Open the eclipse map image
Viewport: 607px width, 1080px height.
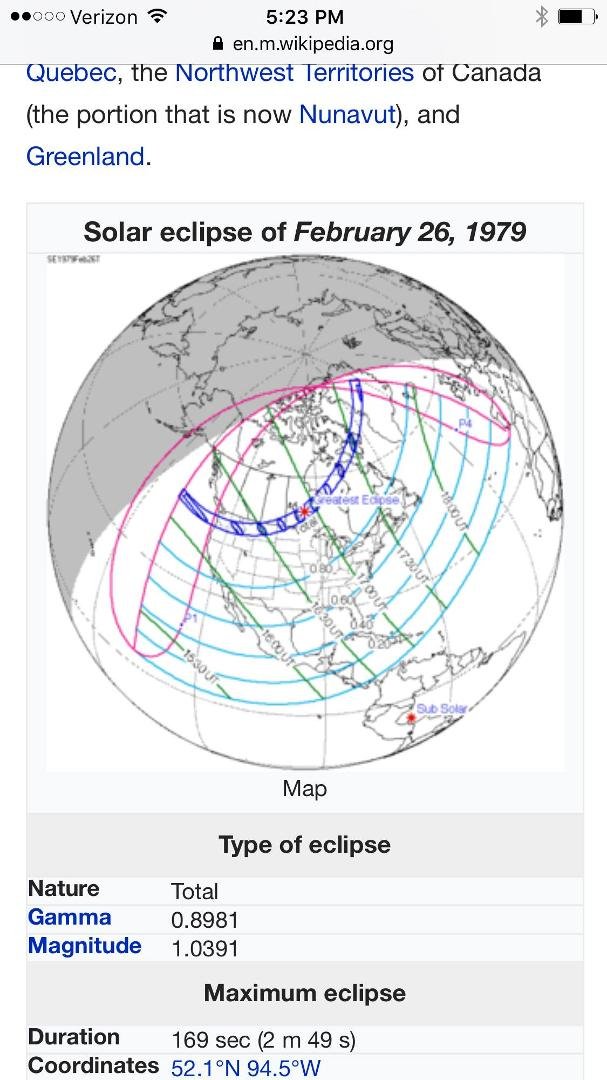coord(305,512)
